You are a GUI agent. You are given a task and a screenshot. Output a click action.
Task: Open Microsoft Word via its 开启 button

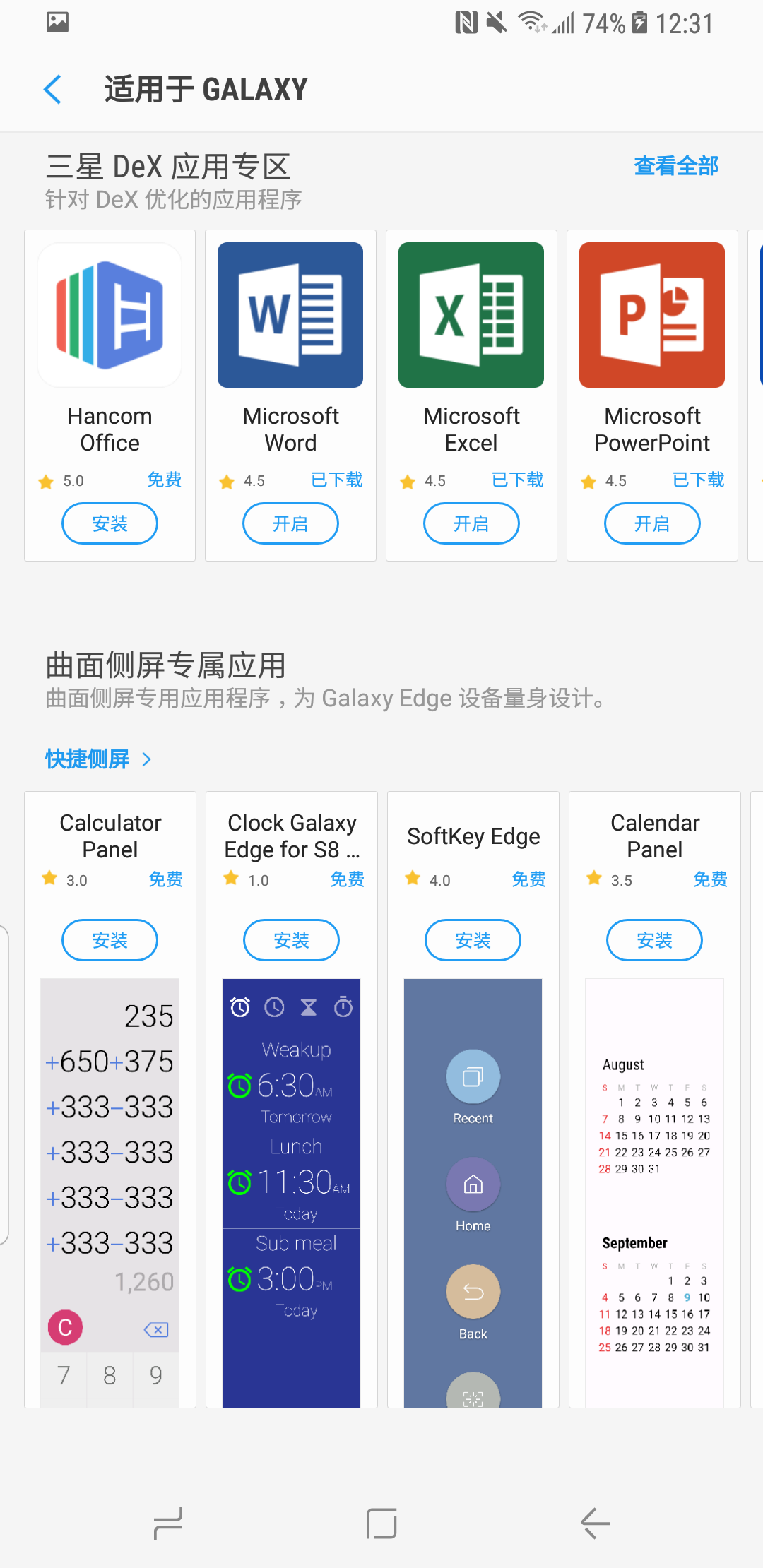(290, 523)
